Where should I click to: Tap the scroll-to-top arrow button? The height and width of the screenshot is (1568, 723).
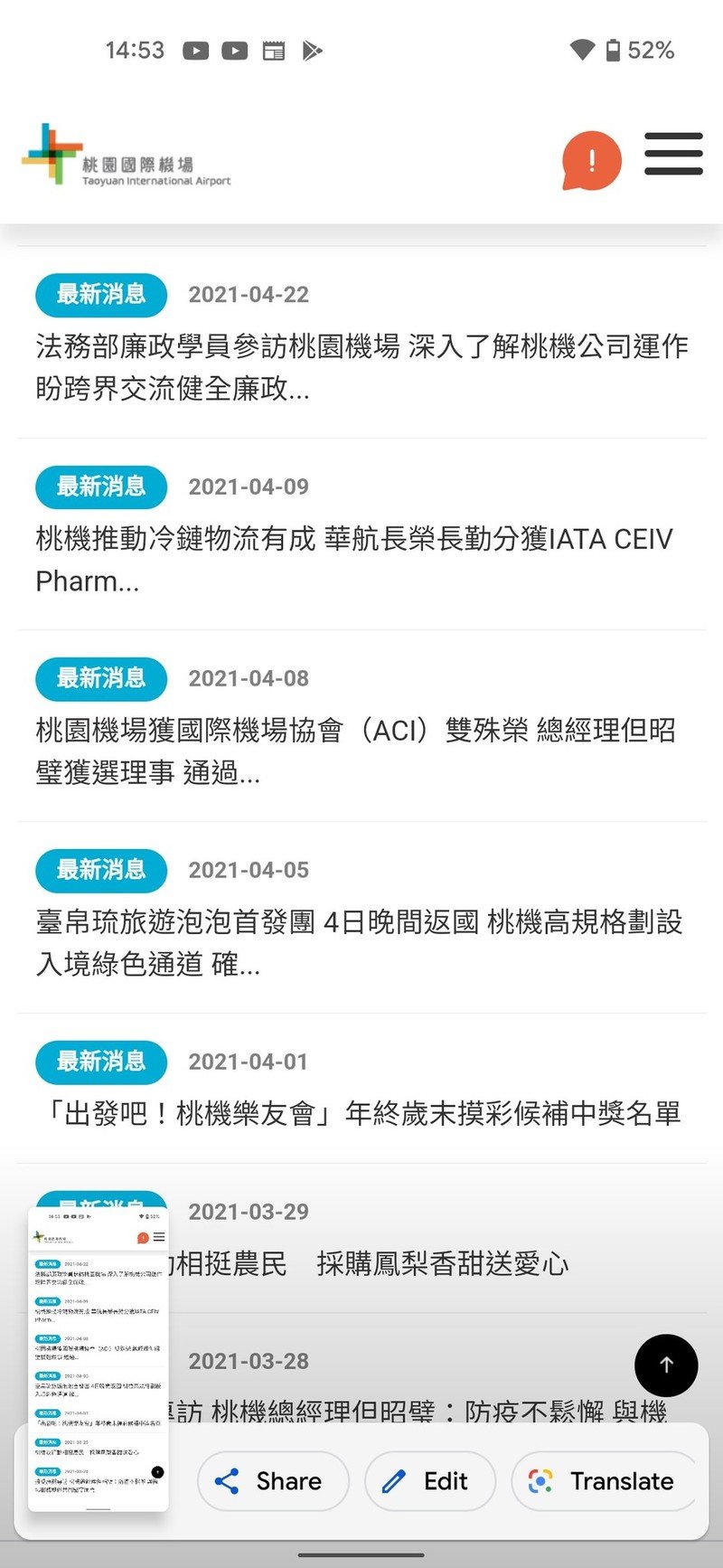[666, 1365]
